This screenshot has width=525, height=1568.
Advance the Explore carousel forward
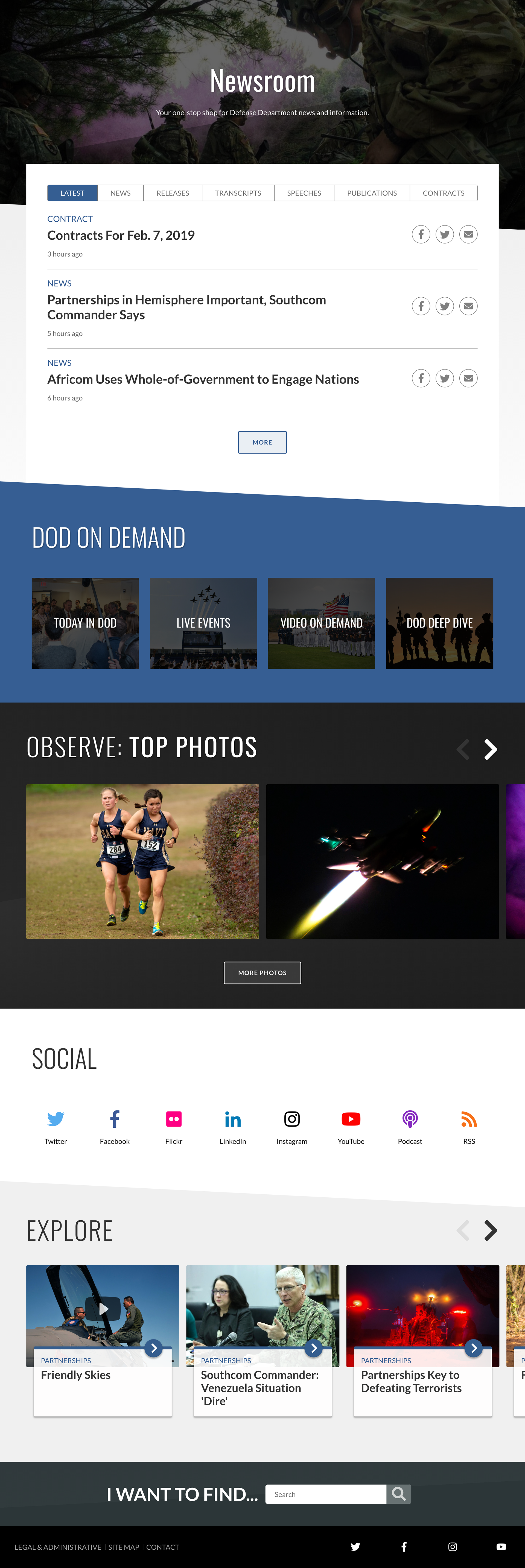pos(490,1231)
